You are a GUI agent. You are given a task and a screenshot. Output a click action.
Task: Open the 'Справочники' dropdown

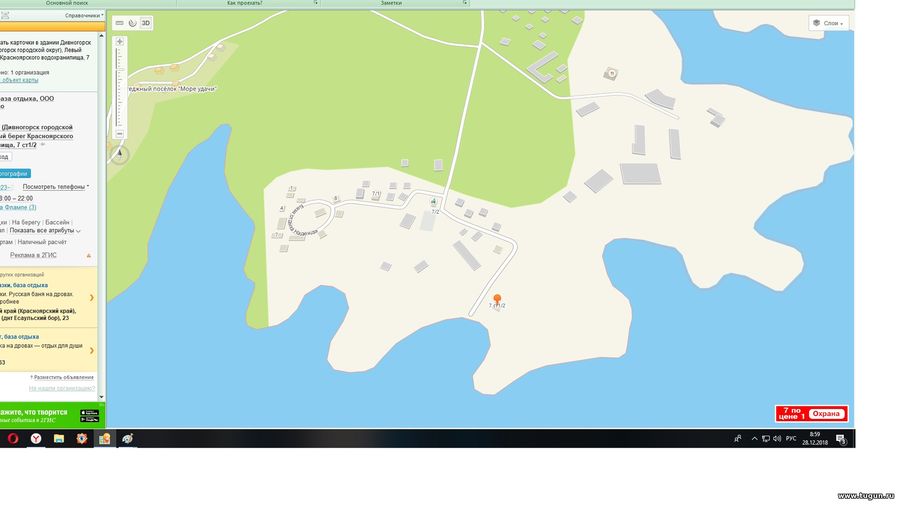[x=84, y=16]
